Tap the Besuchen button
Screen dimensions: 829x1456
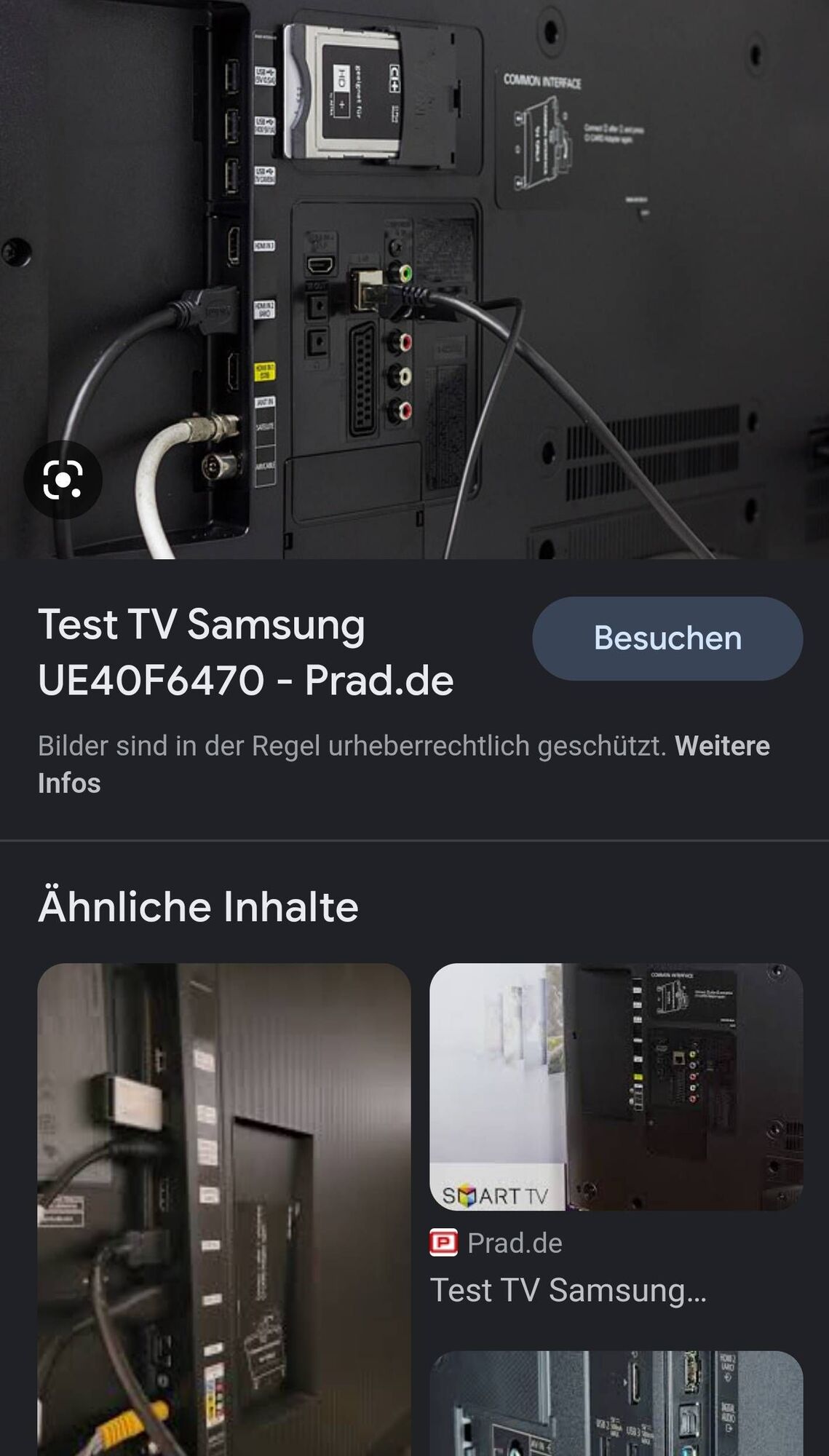coord(667,638)
